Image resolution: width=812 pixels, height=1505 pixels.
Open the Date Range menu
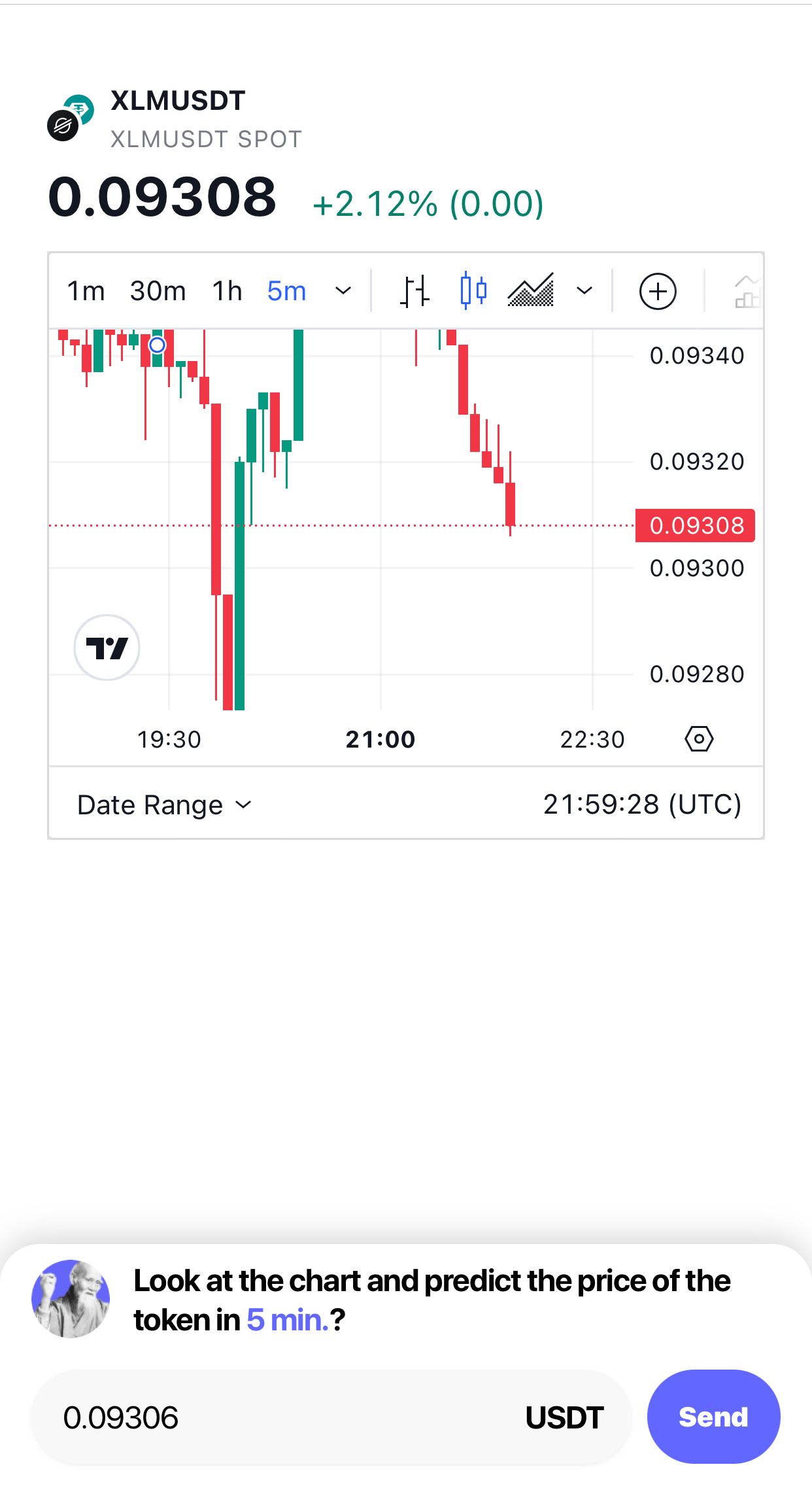click(164, 805)
